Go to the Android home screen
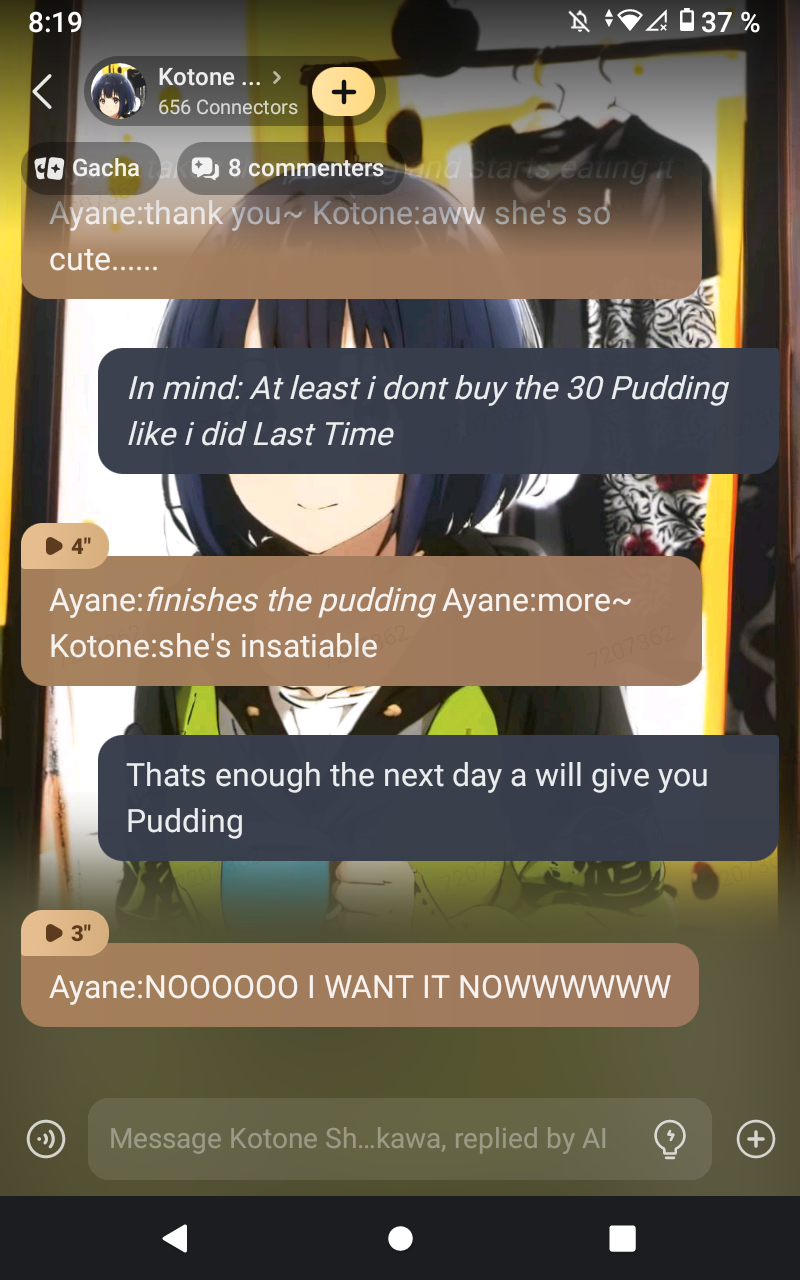Viewport: 800px width, 1280px height. (400, 1239)
